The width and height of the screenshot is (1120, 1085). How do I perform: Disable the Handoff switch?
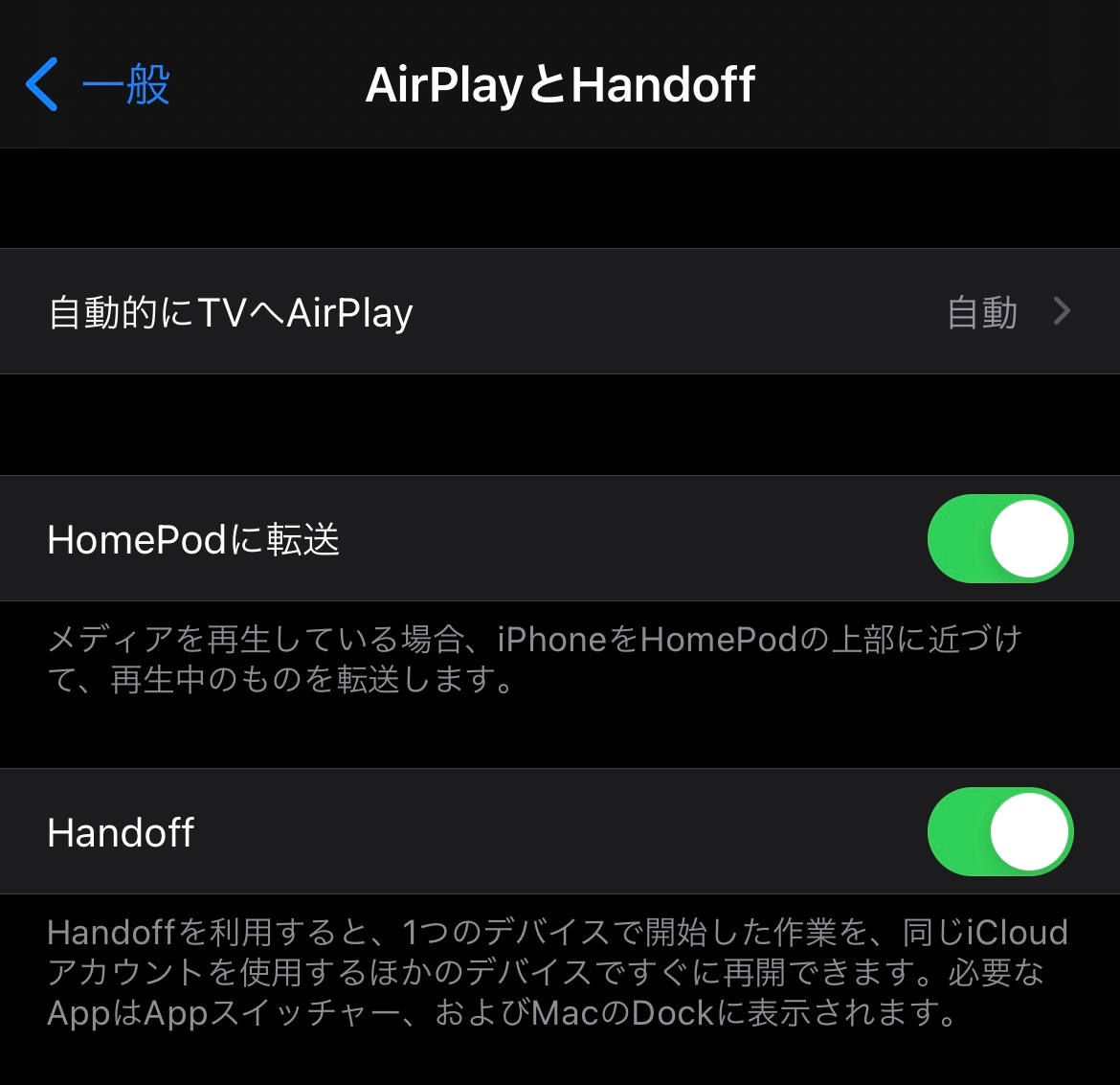[999, 832]
